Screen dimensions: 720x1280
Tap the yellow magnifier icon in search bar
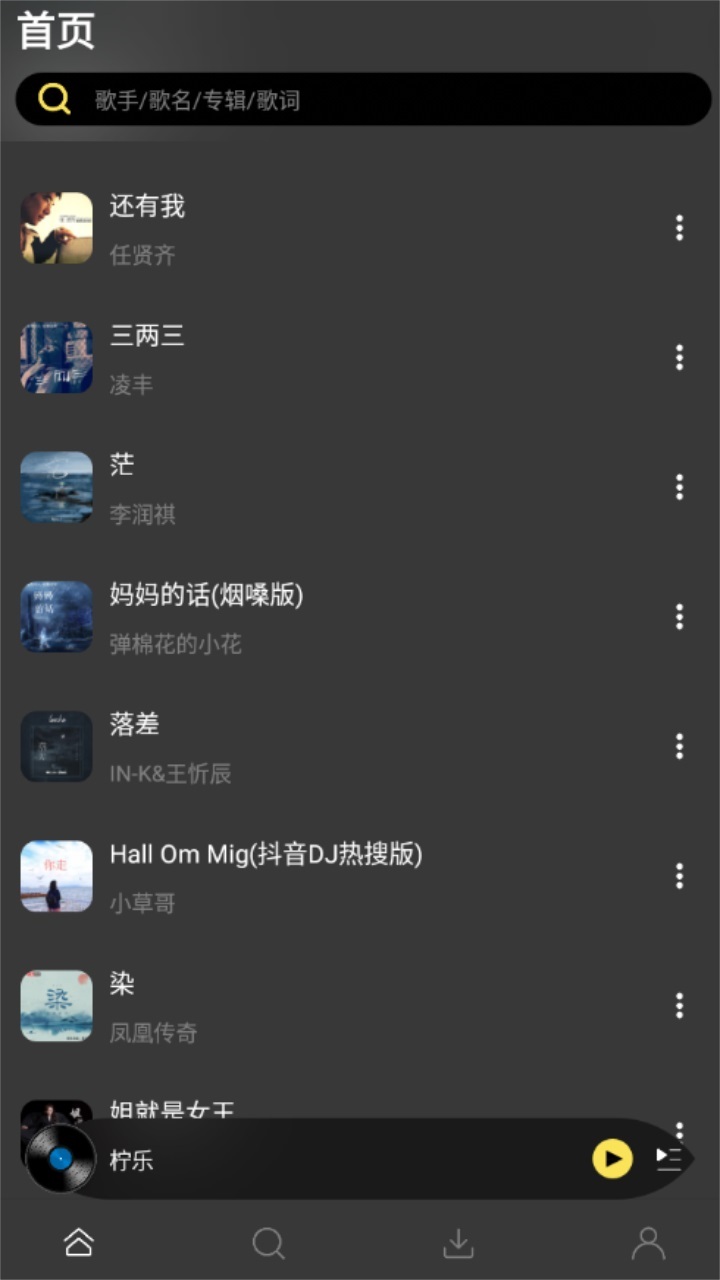click(x=54, y=99)
